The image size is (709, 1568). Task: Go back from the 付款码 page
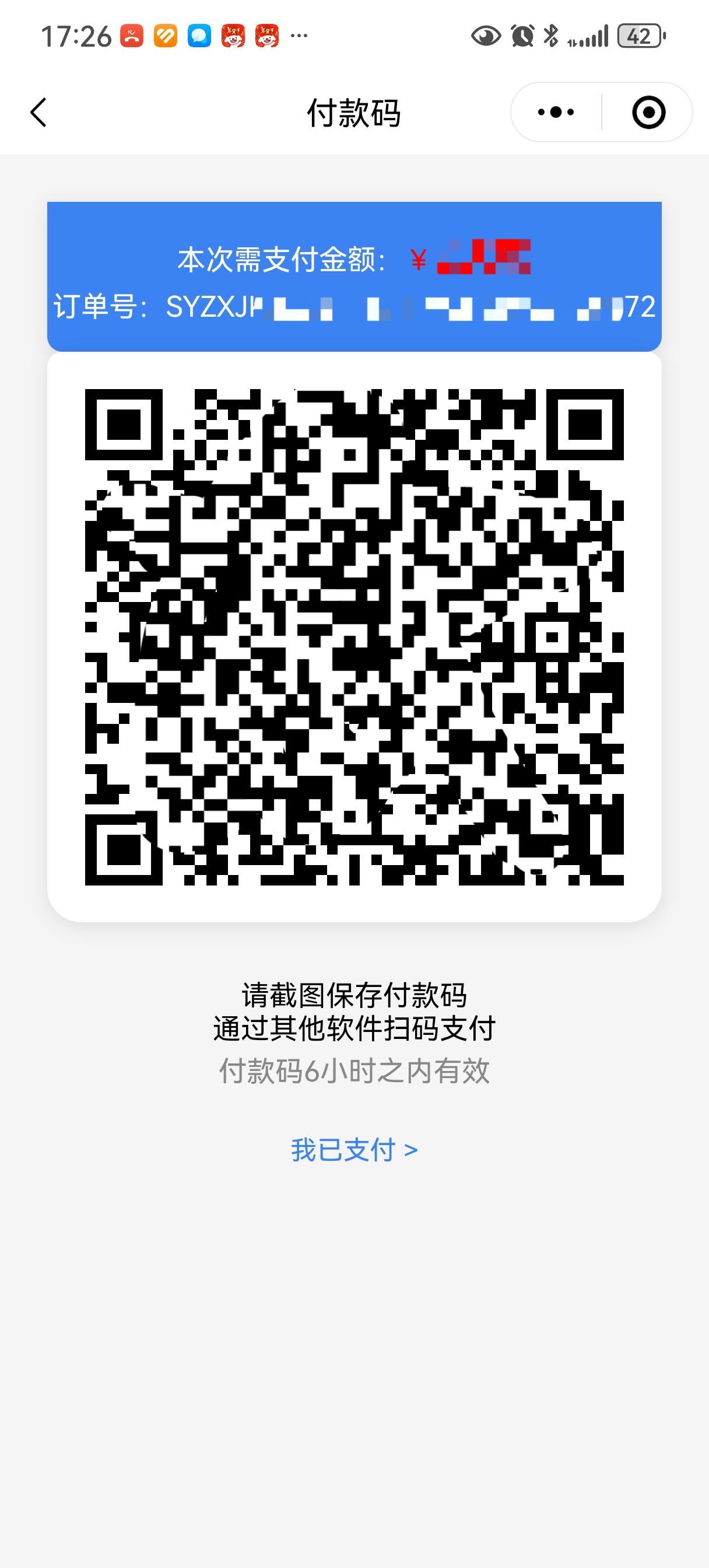38,113
